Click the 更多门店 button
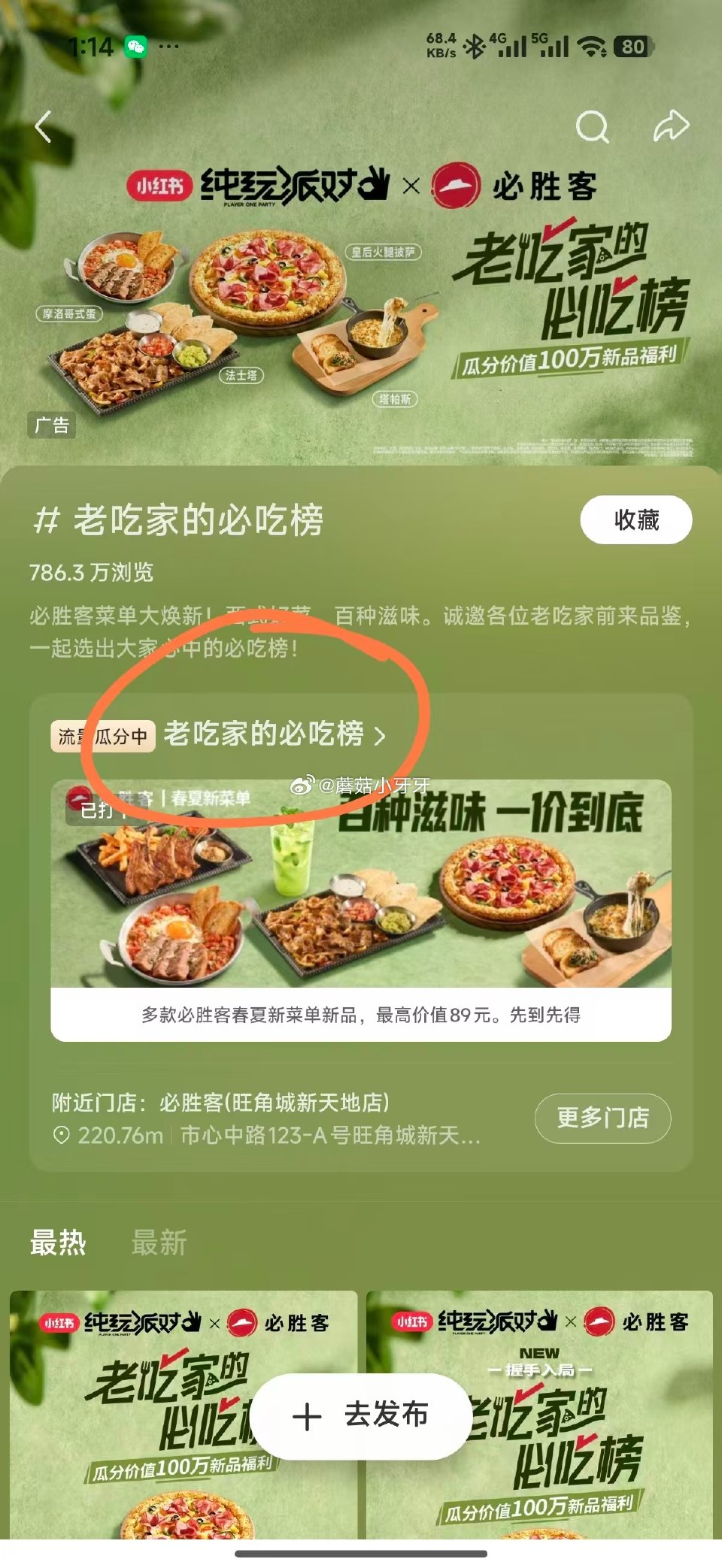 (x=602, y=1118)
